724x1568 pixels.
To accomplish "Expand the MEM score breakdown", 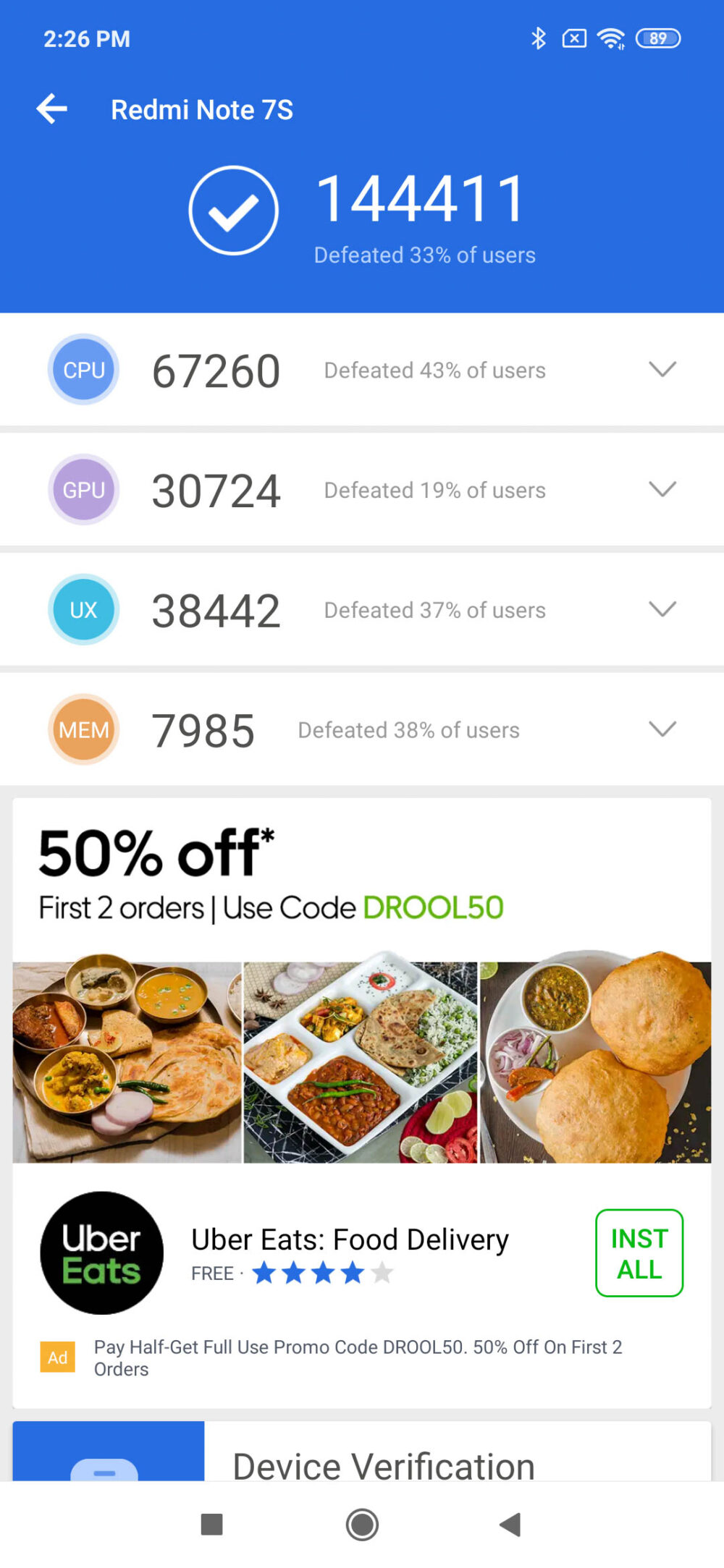I will [x=662, y=729].
